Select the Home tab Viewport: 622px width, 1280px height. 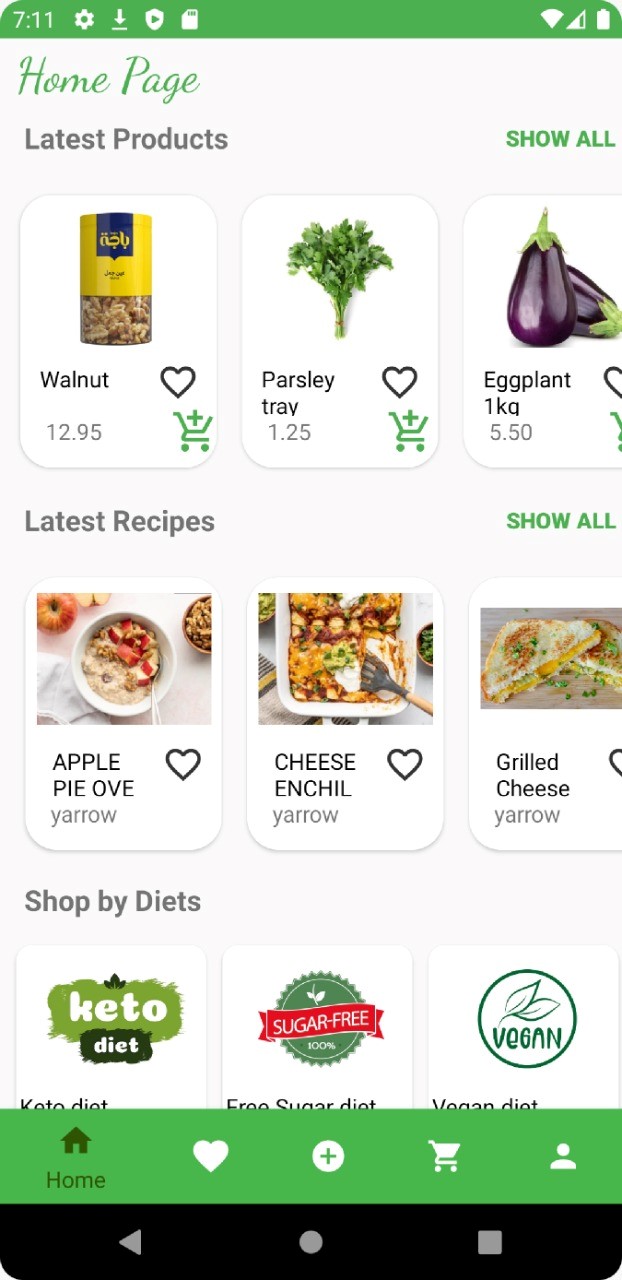point(76,1157)
